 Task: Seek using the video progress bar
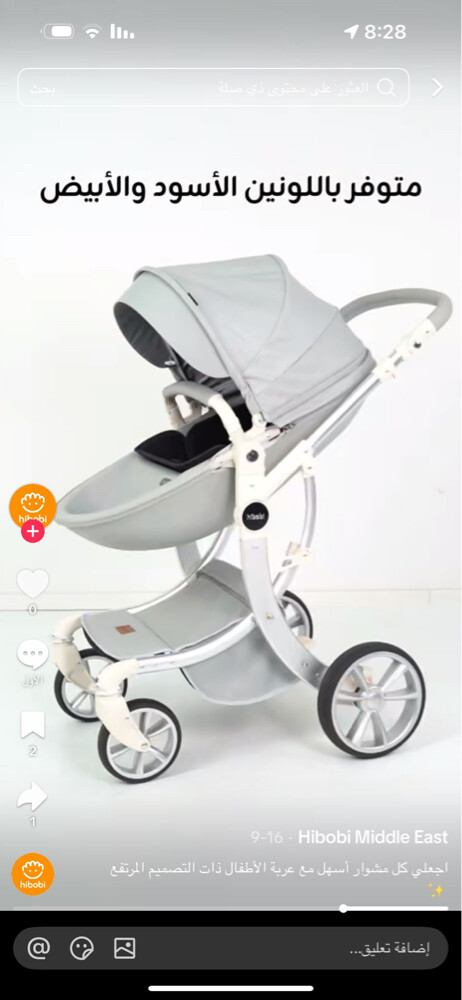[x=231, y=908]
